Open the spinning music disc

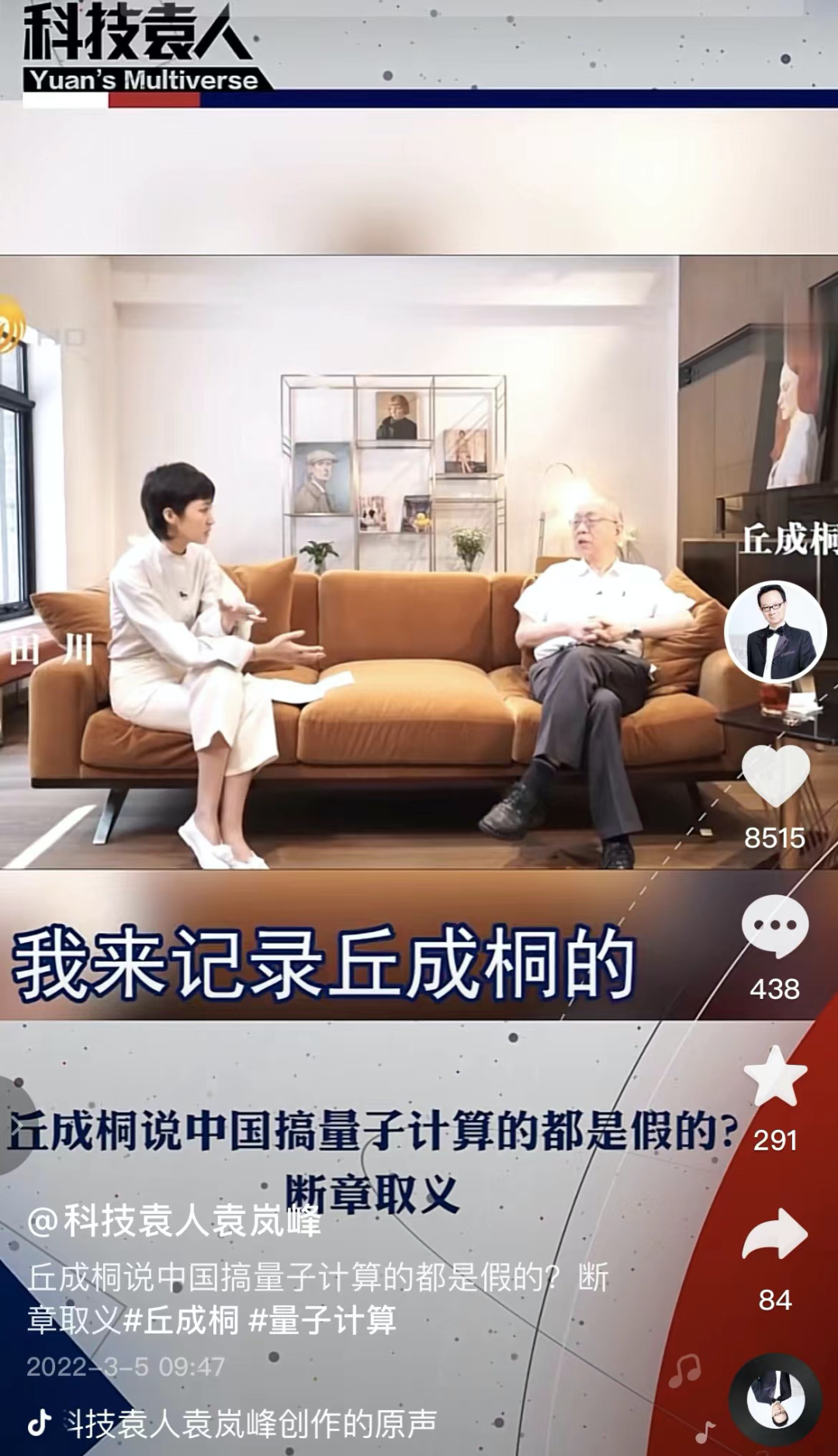[776, 1400]
